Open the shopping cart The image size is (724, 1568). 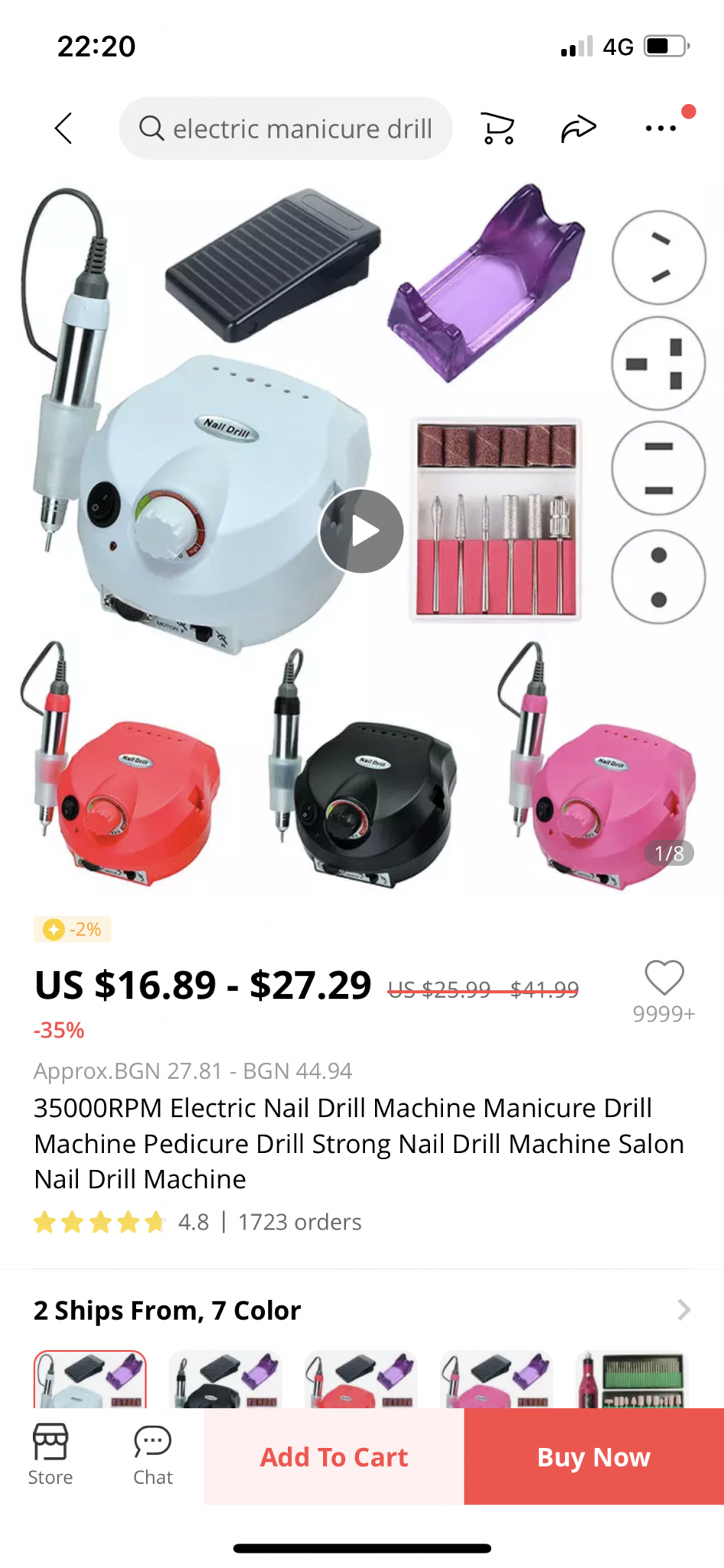497,128
